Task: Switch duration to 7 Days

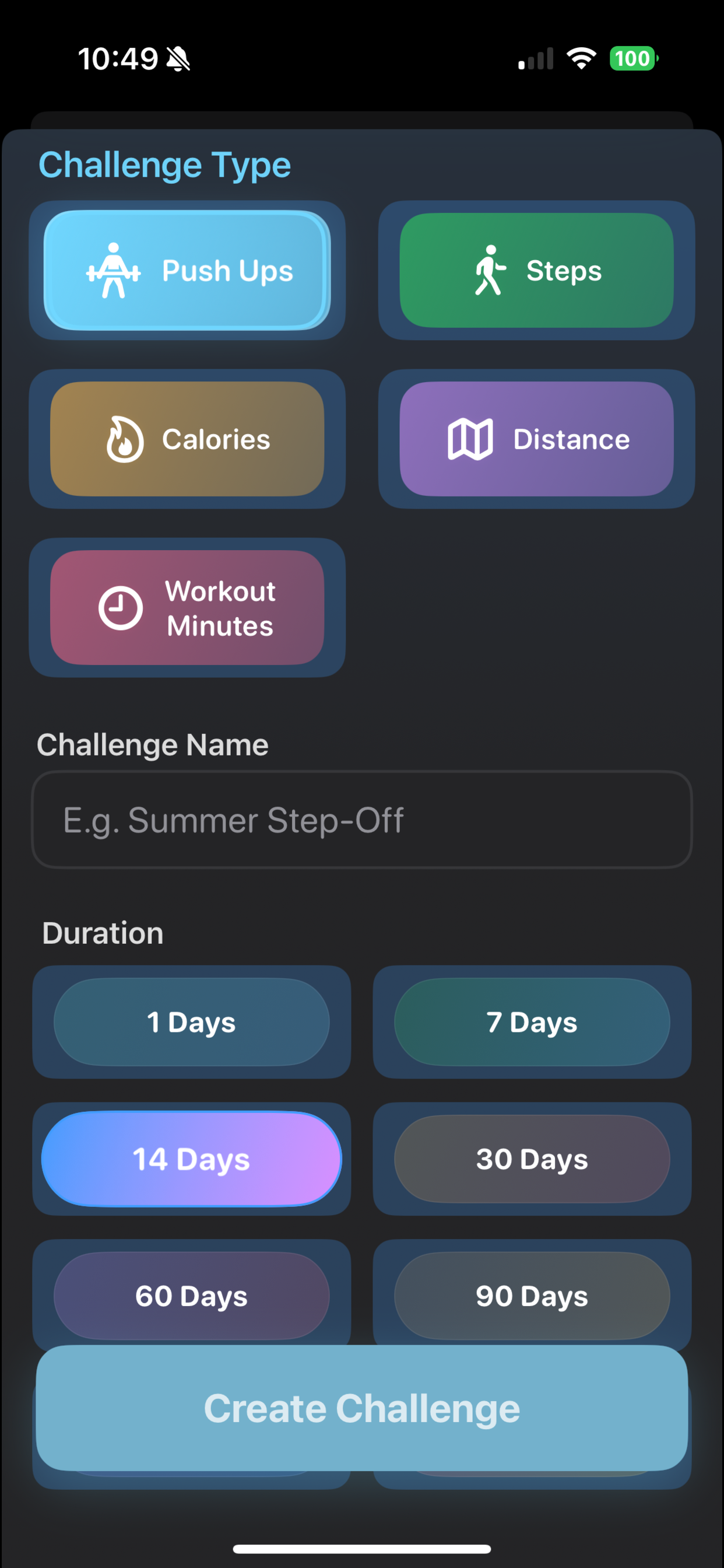Action: point(532,1023)
